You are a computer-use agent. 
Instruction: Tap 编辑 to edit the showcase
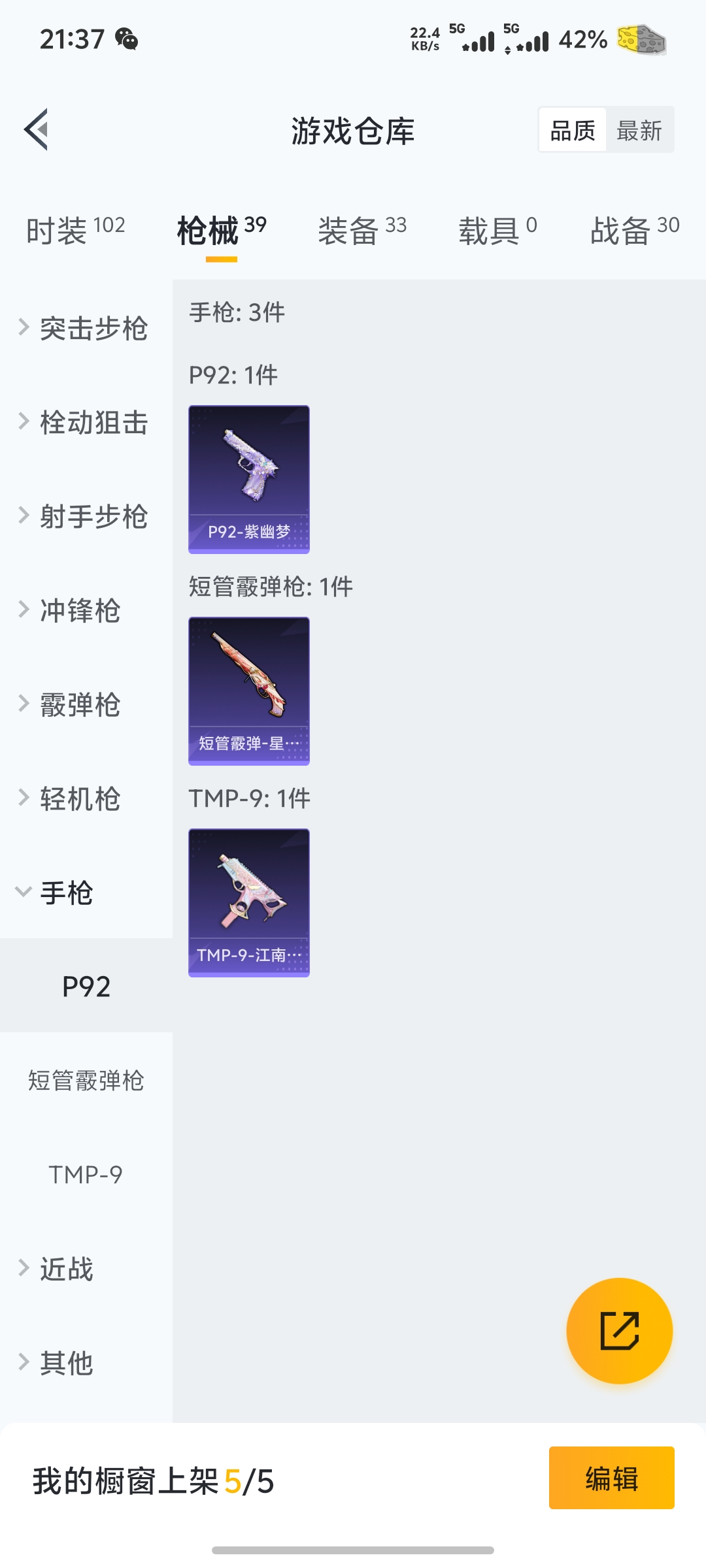pos(611,1478)
